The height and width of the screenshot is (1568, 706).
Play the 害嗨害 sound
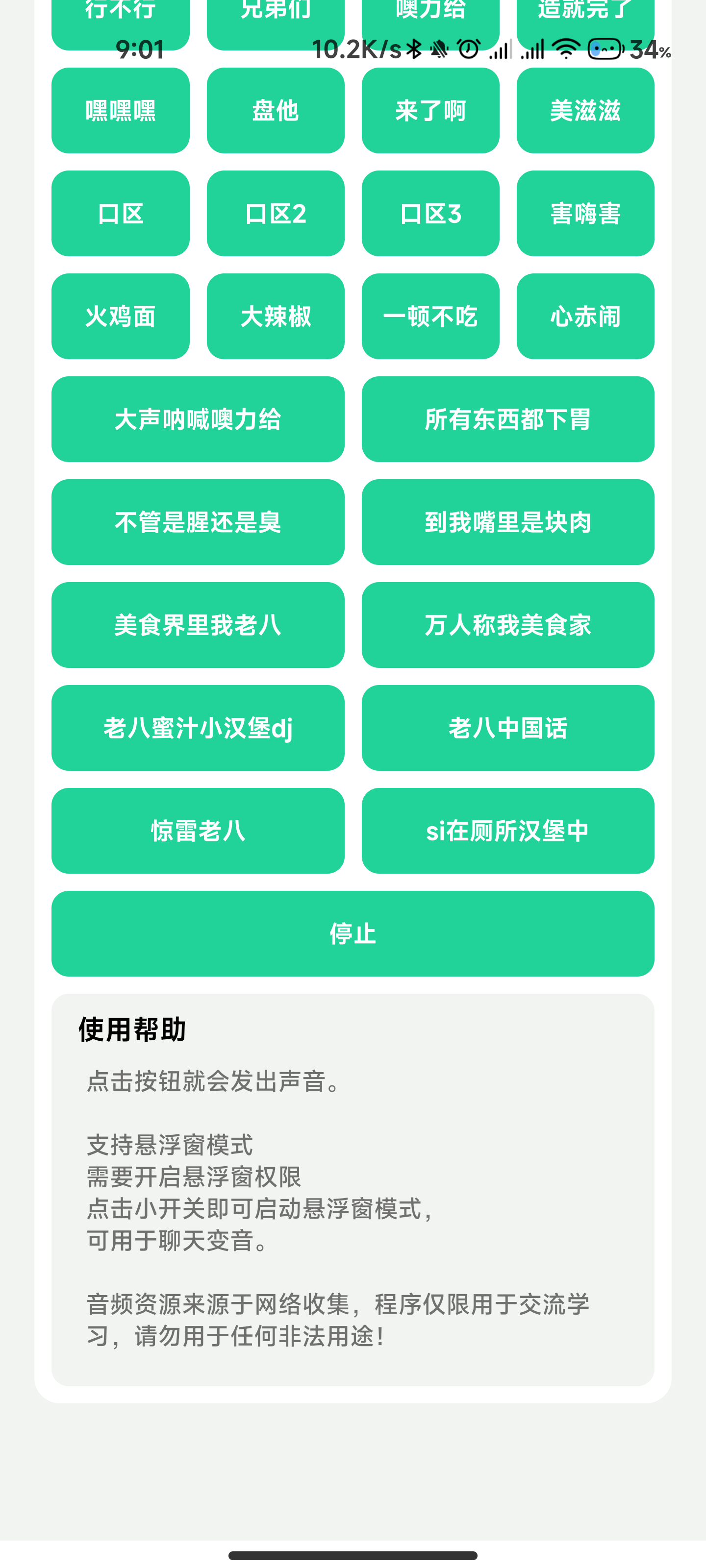[x=585, y=214]
